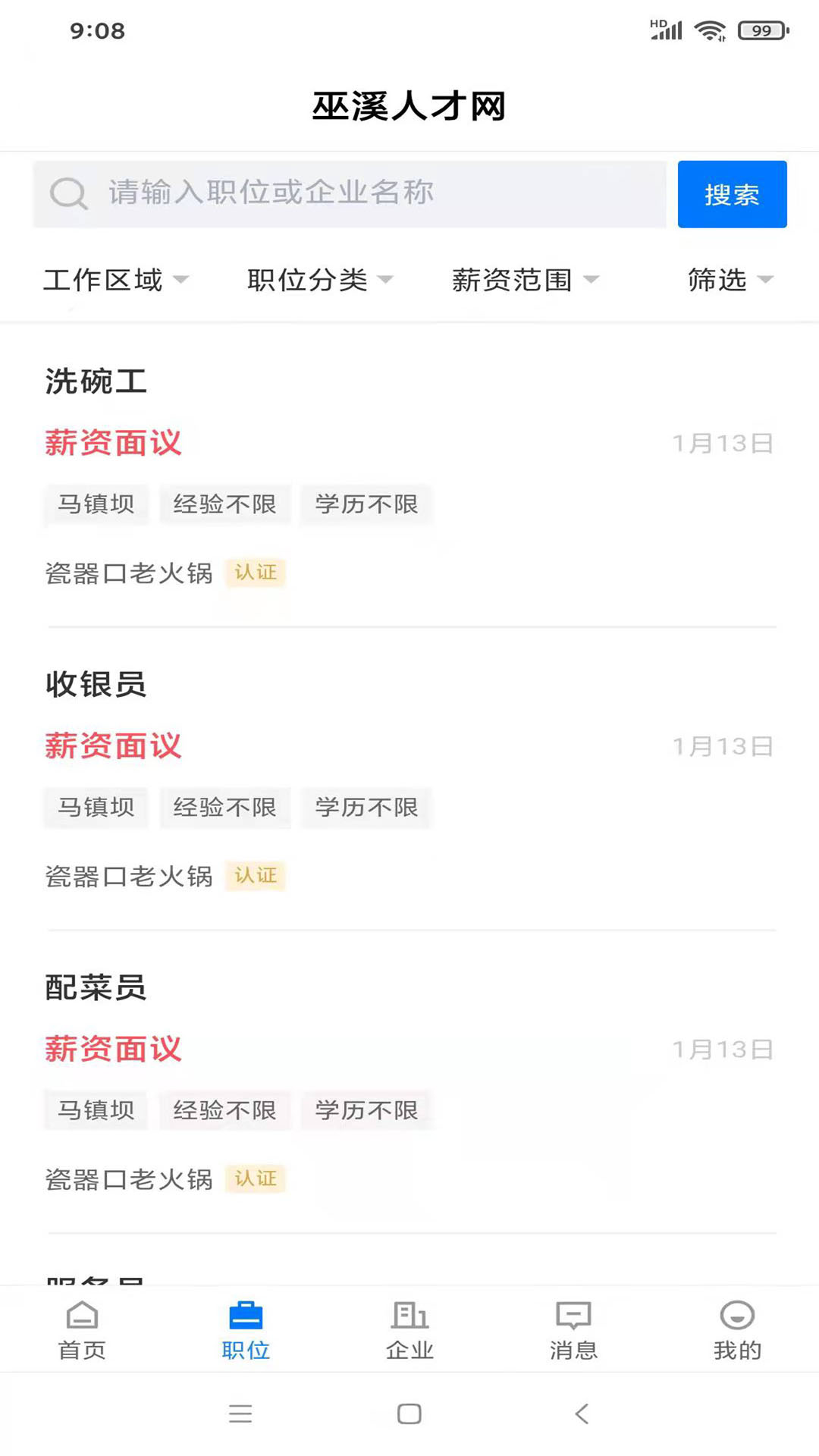Open the 首页 home tab icon
This screenshot has width=819, height=1456.
[x=81, y=1318]
